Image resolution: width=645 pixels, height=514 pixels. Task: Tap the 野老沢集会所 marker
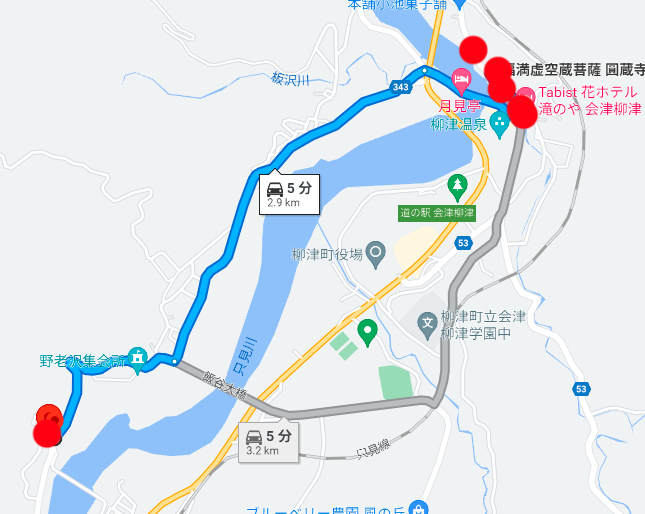click(138, 358)
